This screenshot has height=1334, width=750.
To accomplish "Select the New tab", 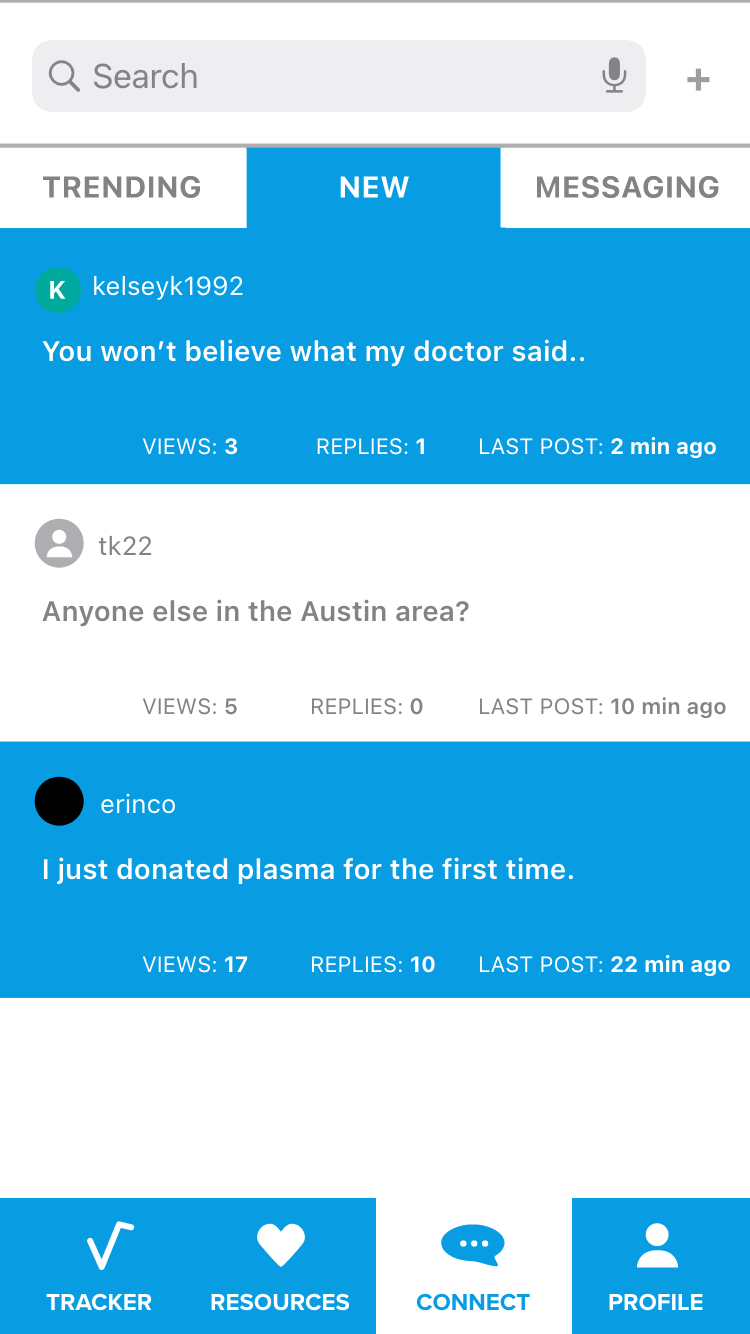I will [373, 187].
